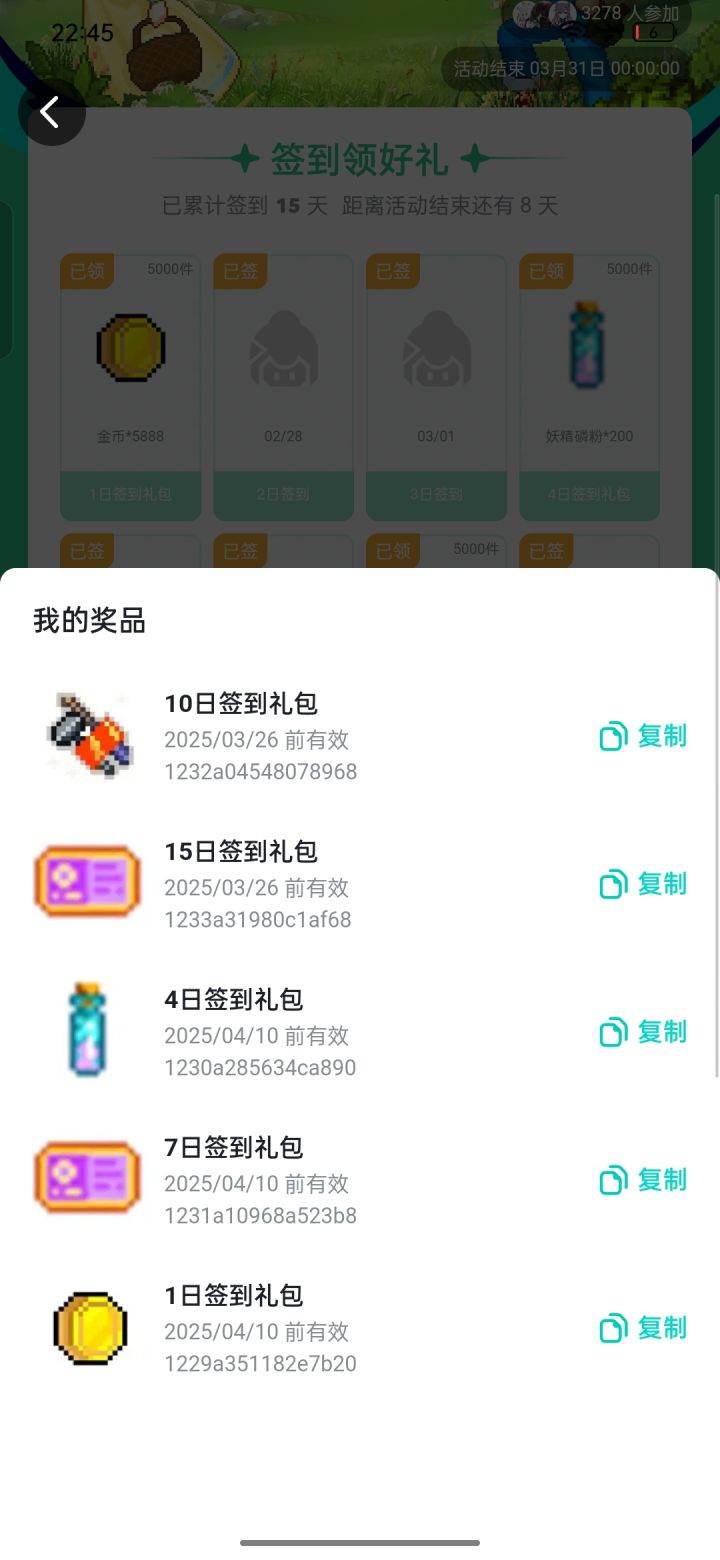The height and width of the screenshot is (1560, 720).
Task: Tap the orange ticket icon beside 7日签到礼包
Action: (x=86, y=1178)
